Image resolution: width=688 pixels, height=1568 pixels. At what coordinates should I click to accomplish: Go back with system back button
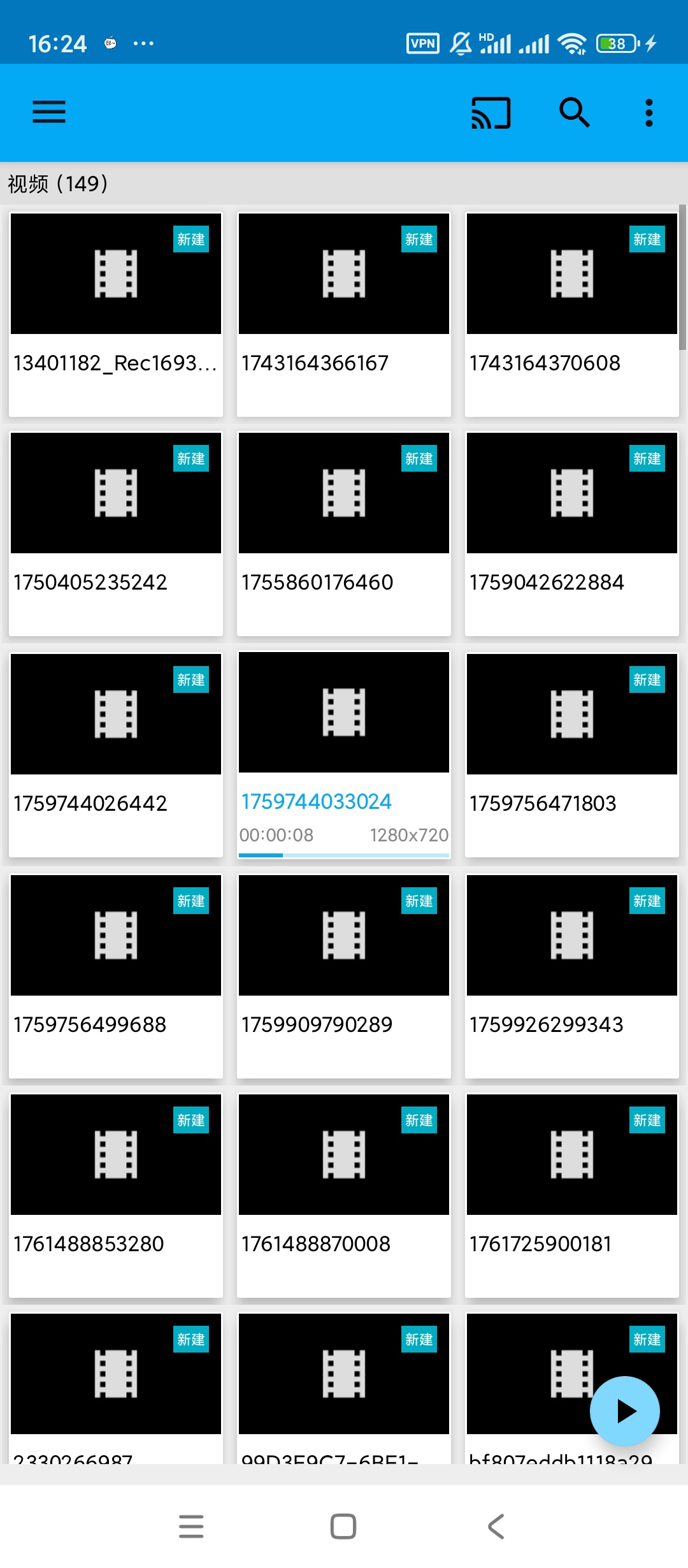[496, 1527]
